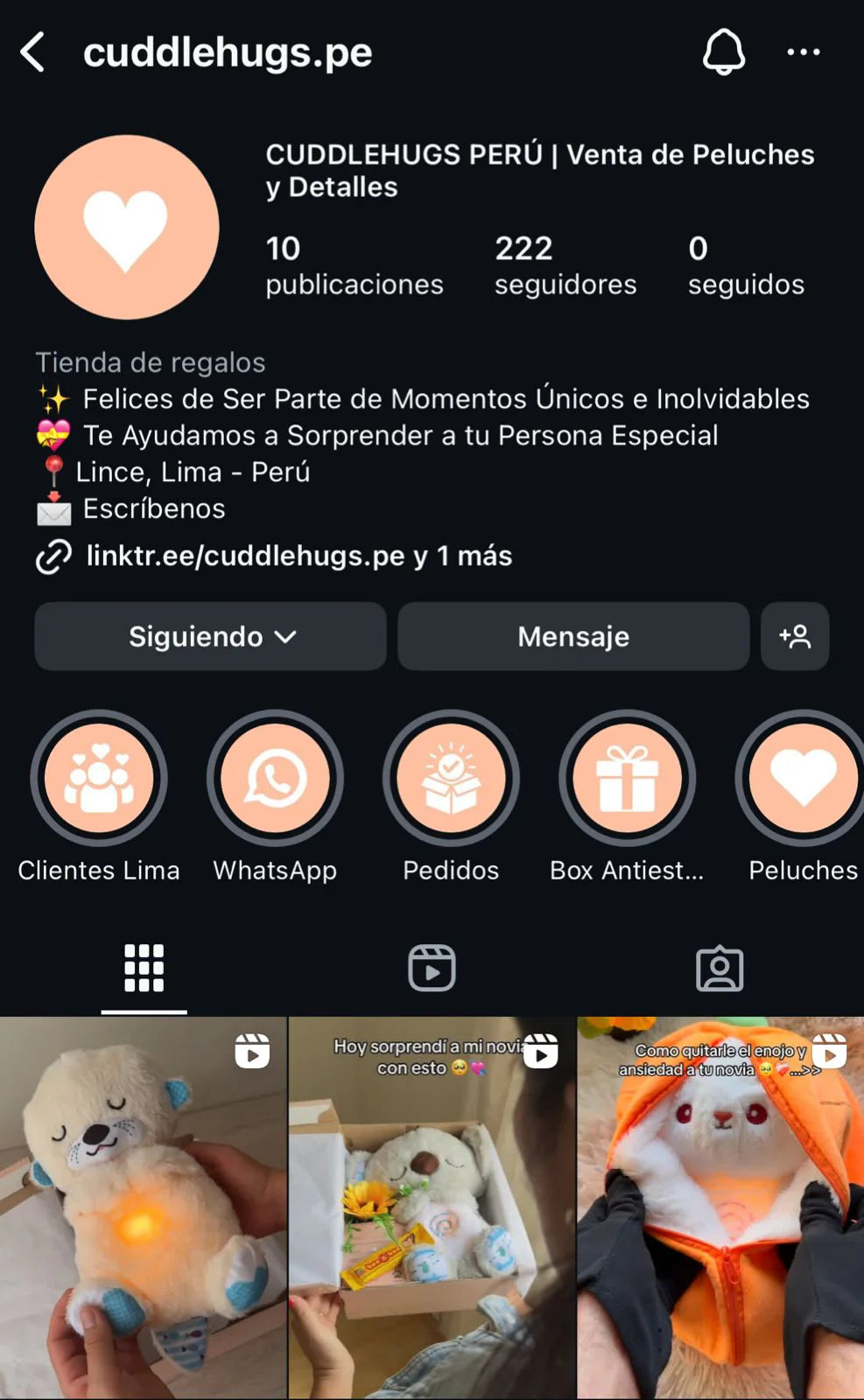
Task: Open the Clientes Lima highlight
Action: click(99, 778)
